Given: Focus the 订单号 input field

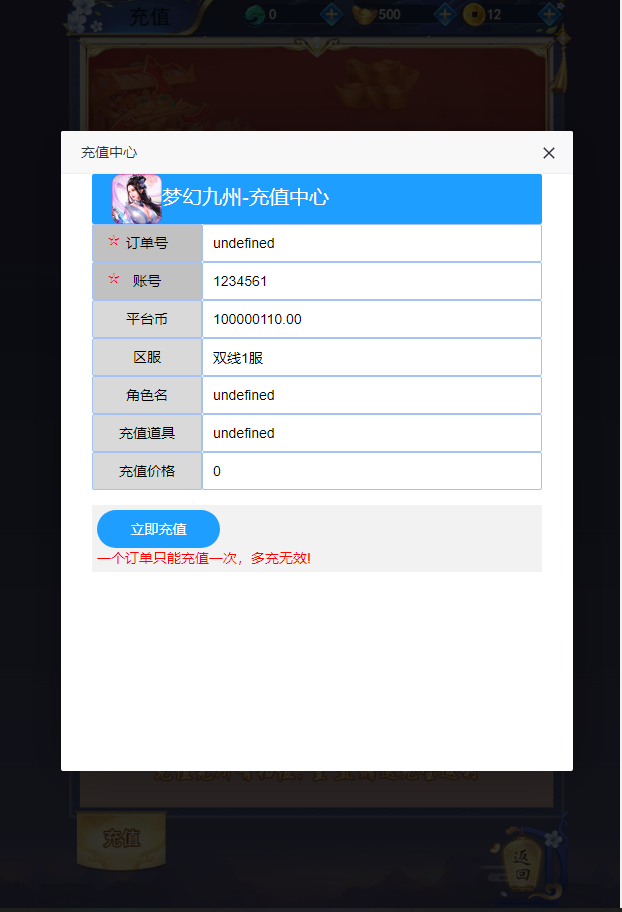Looking at the screenshot, I should 371,243.
